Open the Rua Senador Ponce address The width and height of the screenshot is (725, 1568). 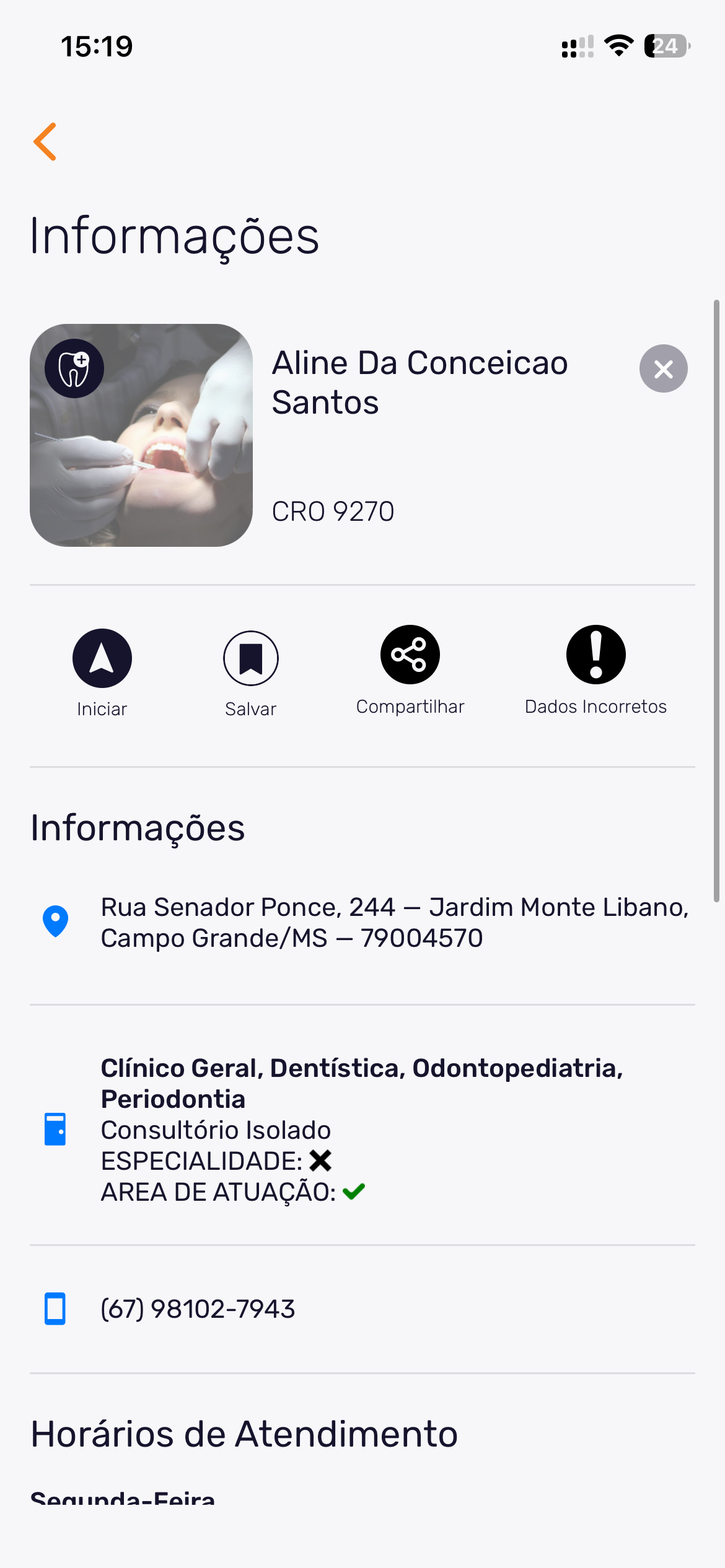[394, 922]
